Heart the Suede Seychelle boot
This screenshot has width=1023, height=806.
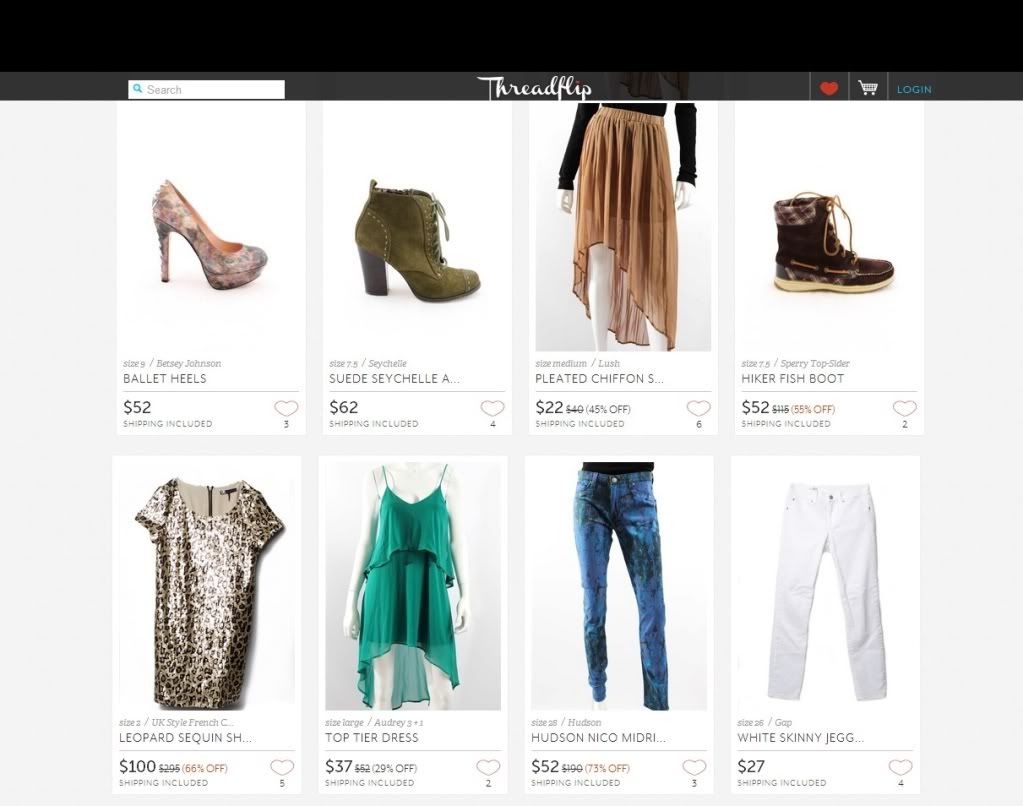492,408
